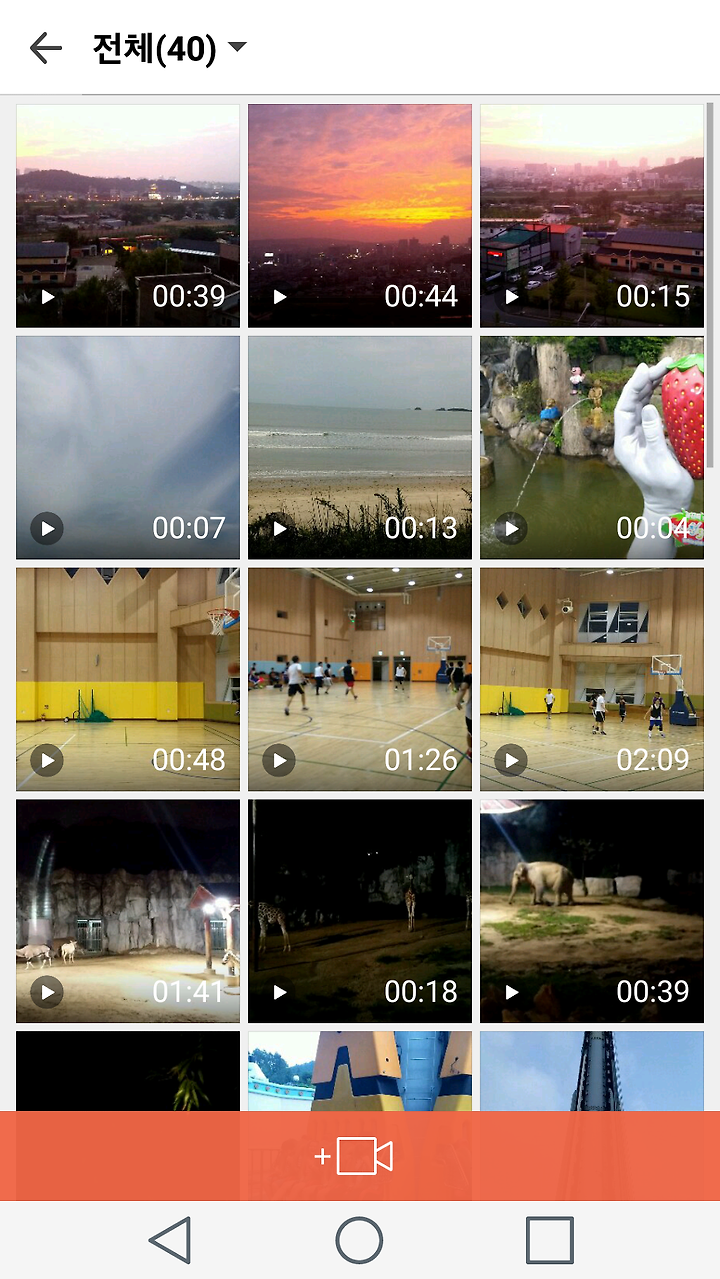Select the 02:09 basketball court video
The width and height of the screenshot is (720, 1279).
(x=592, y=680)
